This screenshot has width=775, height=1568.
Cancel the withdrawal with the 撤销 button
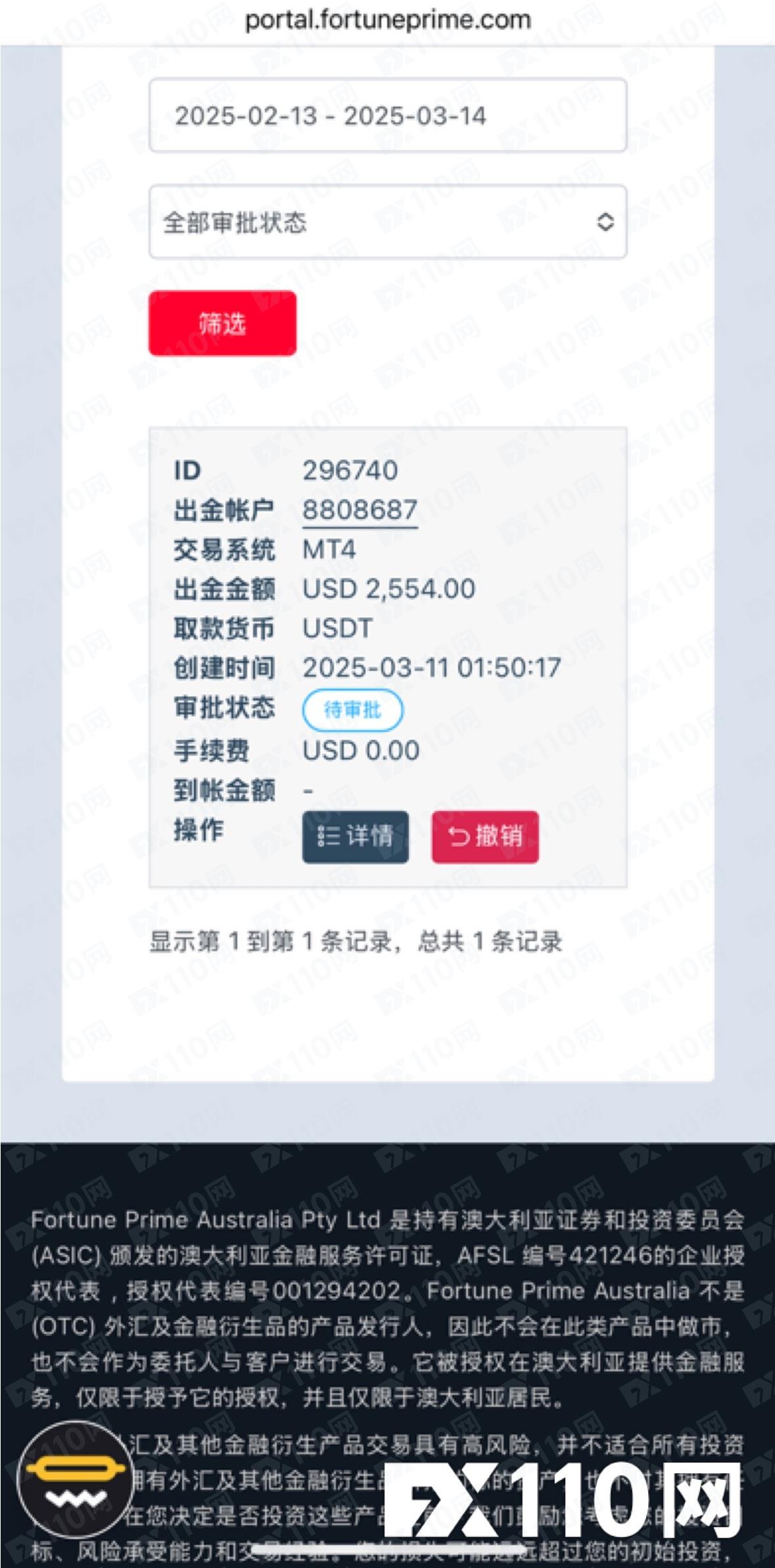pyautogui.click(x=484, y=836)
